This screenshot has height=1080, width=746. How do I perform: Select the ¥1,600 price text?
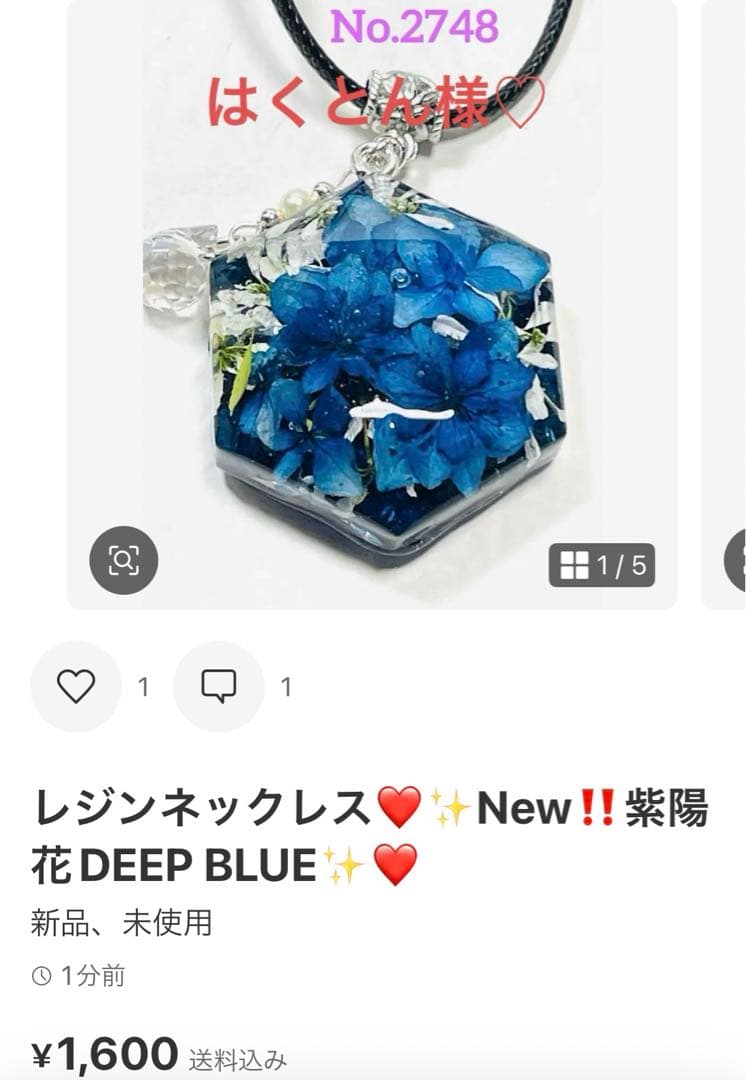(x=100, y=1050)
